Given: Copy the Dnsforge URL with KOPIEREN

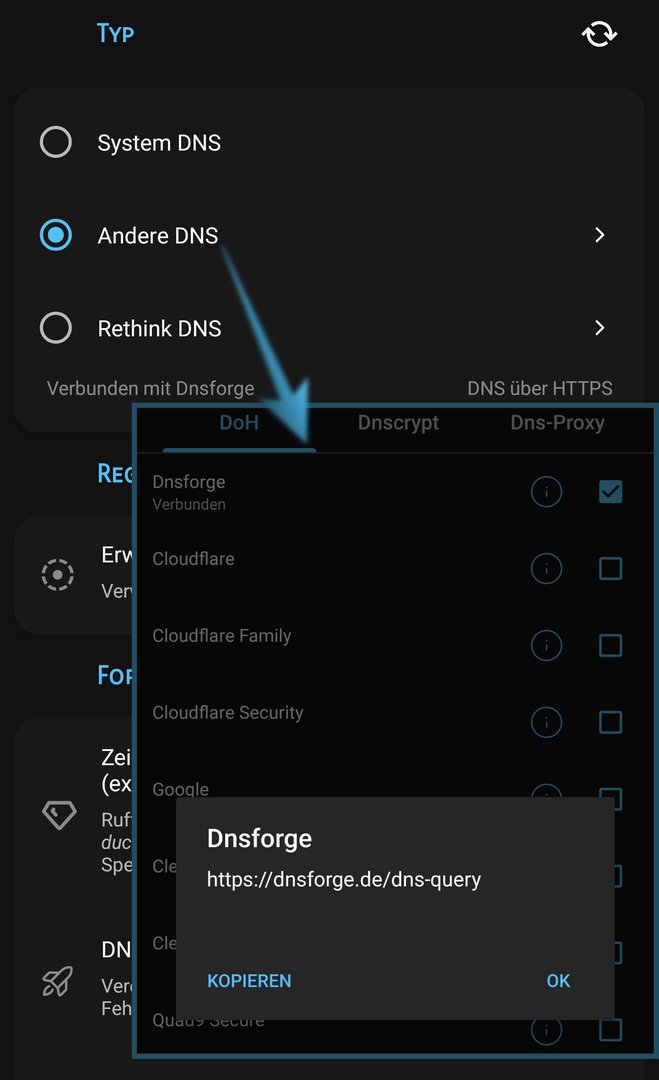Looking at the screenshot, I should click(x=249, y=981).
